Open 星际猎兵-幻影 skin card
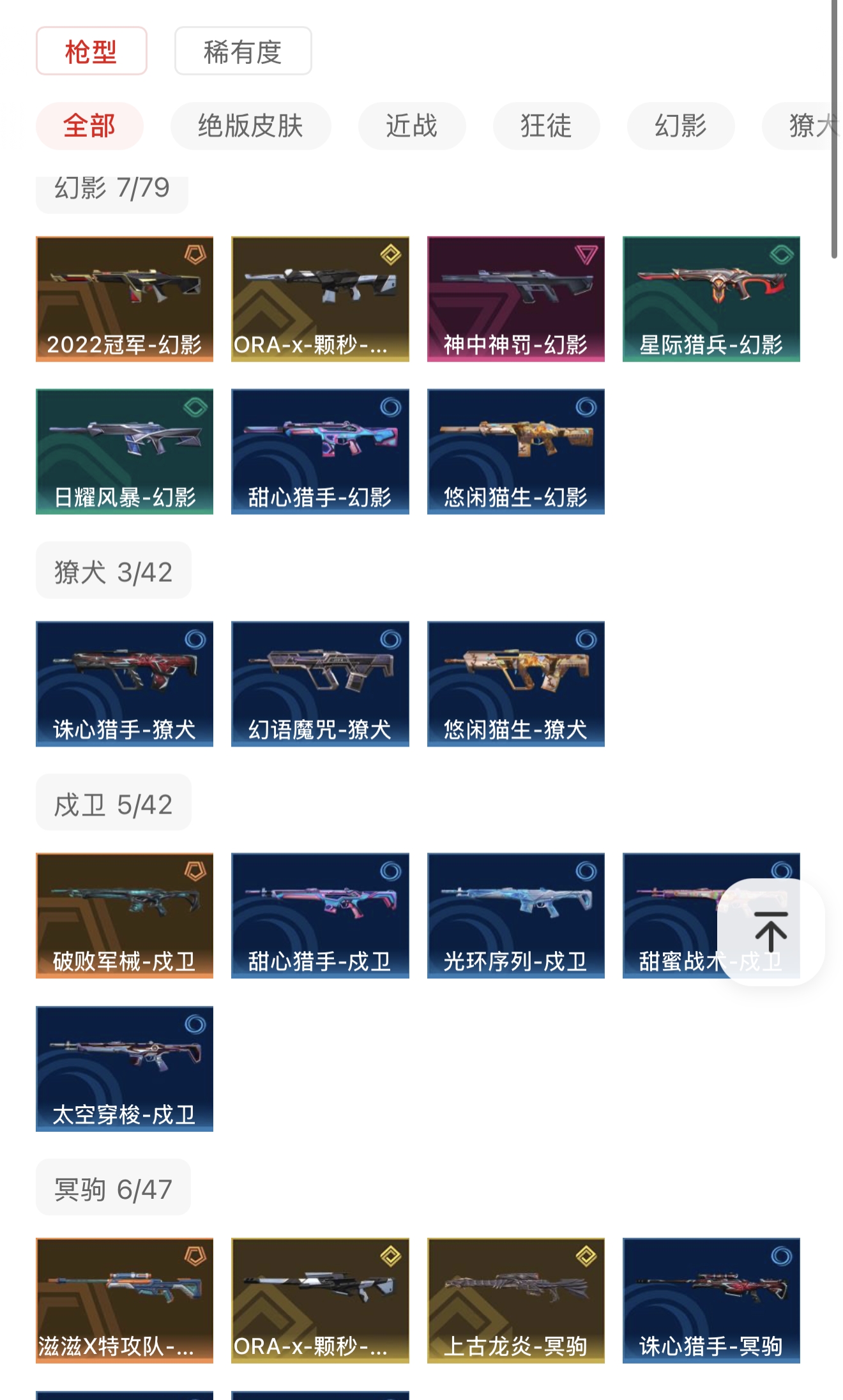 point(711,299)
